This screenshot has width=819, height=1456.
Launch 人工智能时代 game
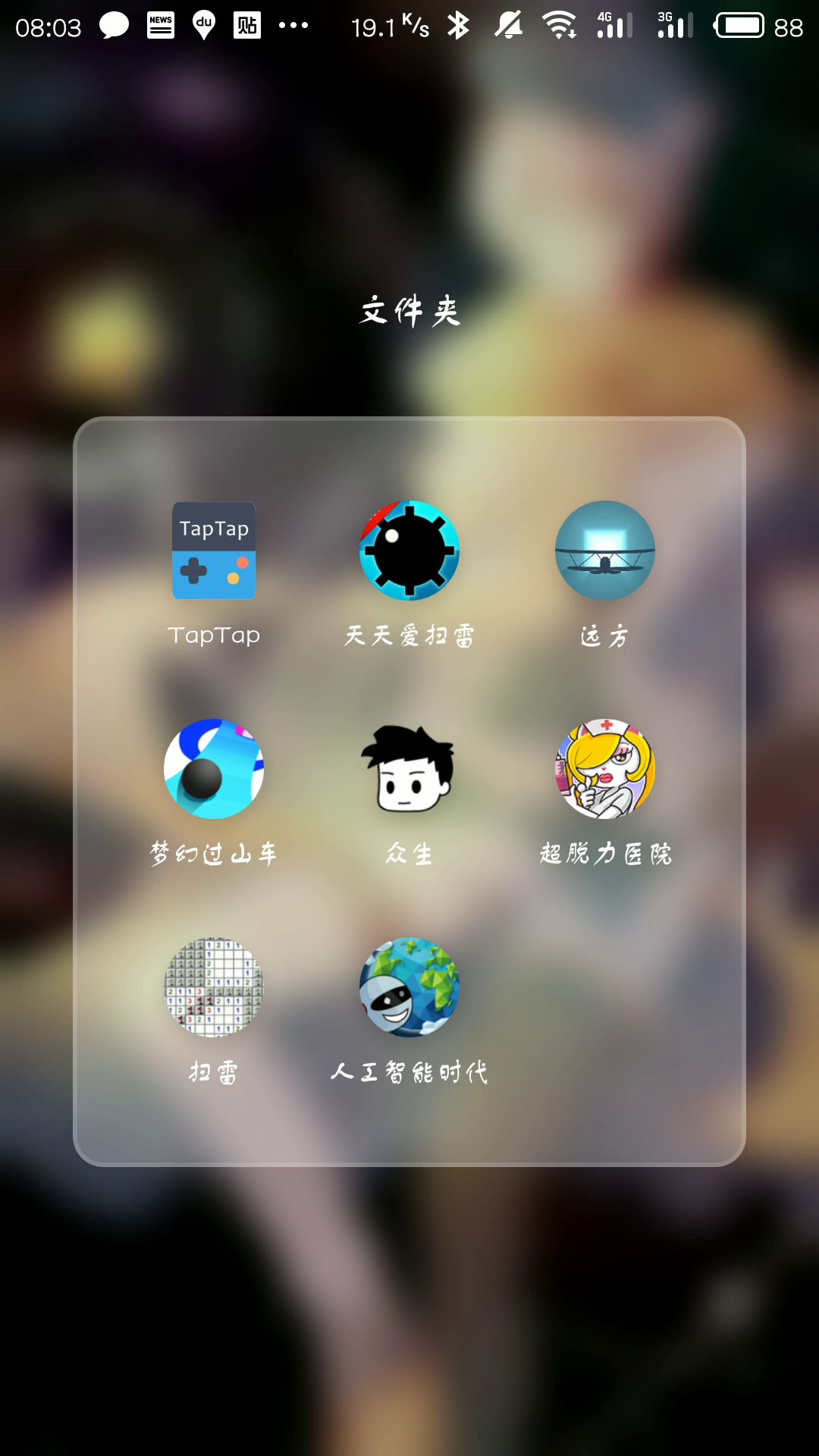(409, 987)
